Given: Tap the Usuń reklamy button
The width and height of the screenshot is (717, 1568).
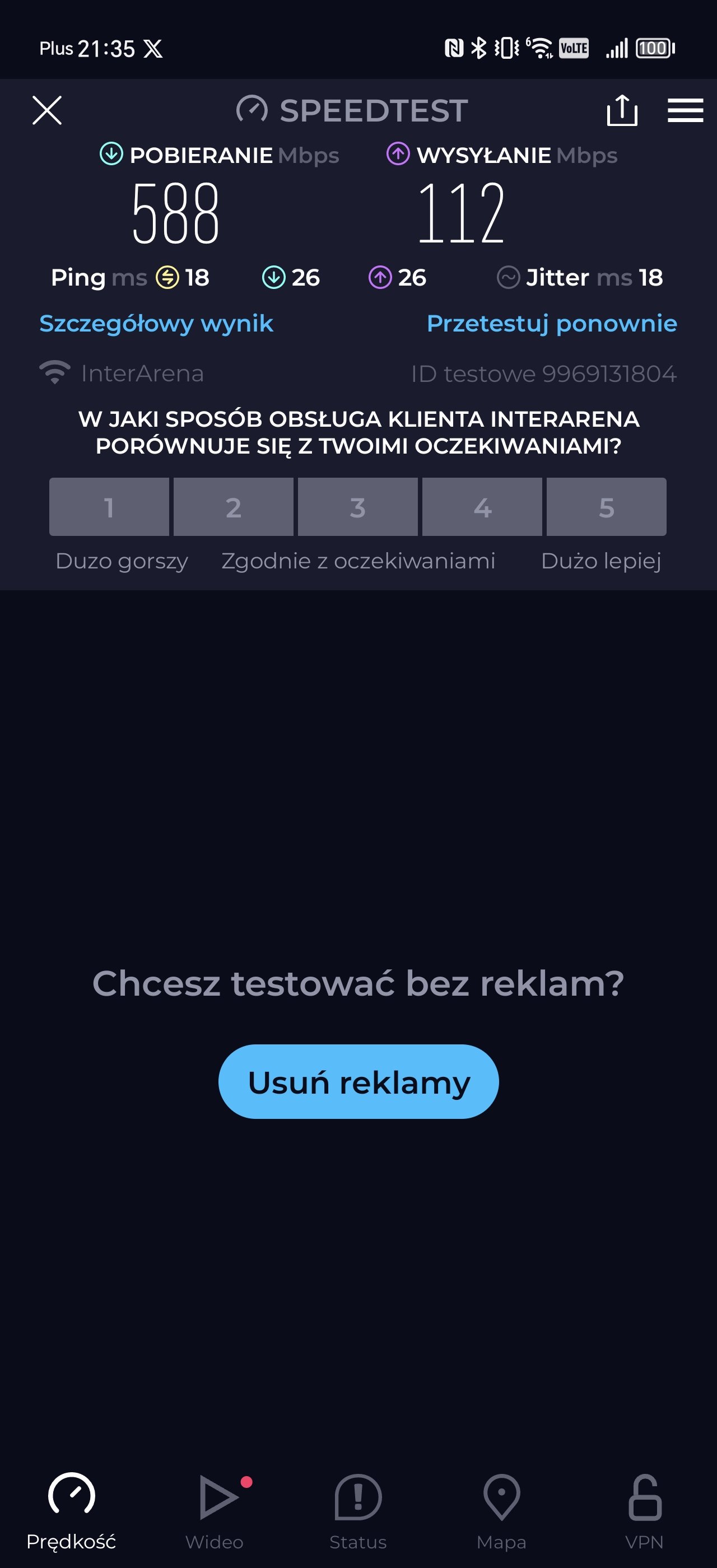Looking at the screenshot, I should (358, 1082).
